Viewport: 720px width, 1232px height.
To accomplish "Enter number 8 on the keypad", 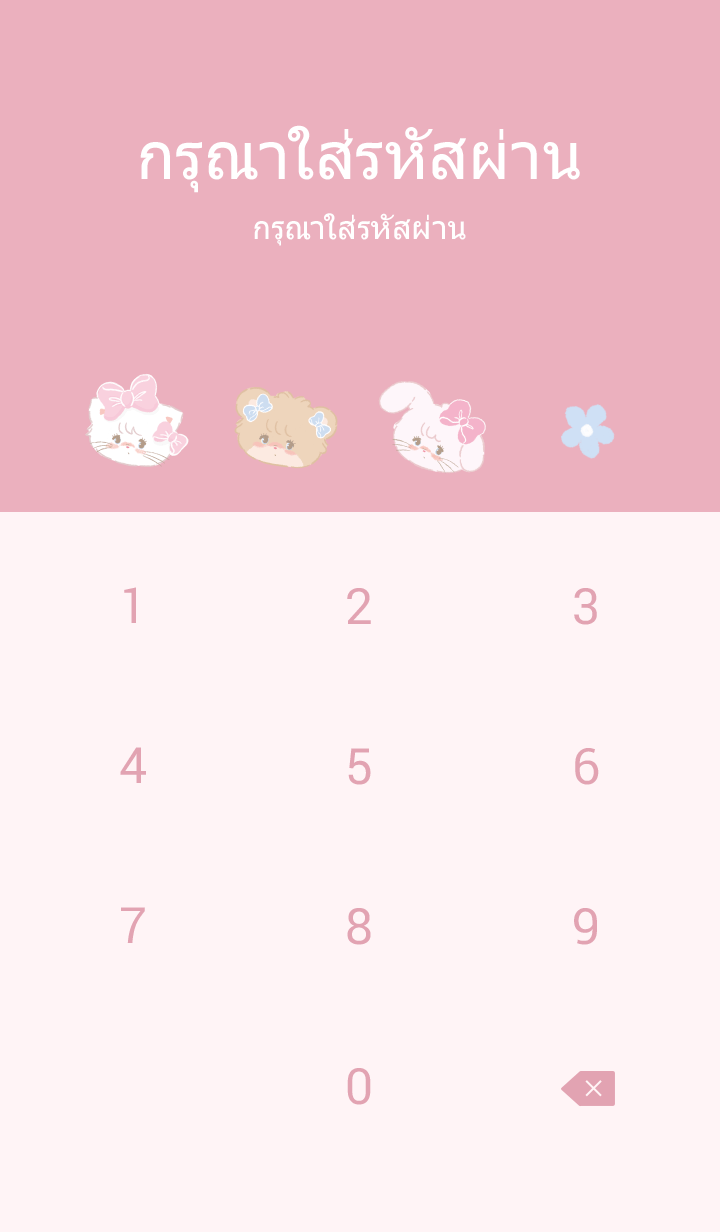I will click(359, 927).
